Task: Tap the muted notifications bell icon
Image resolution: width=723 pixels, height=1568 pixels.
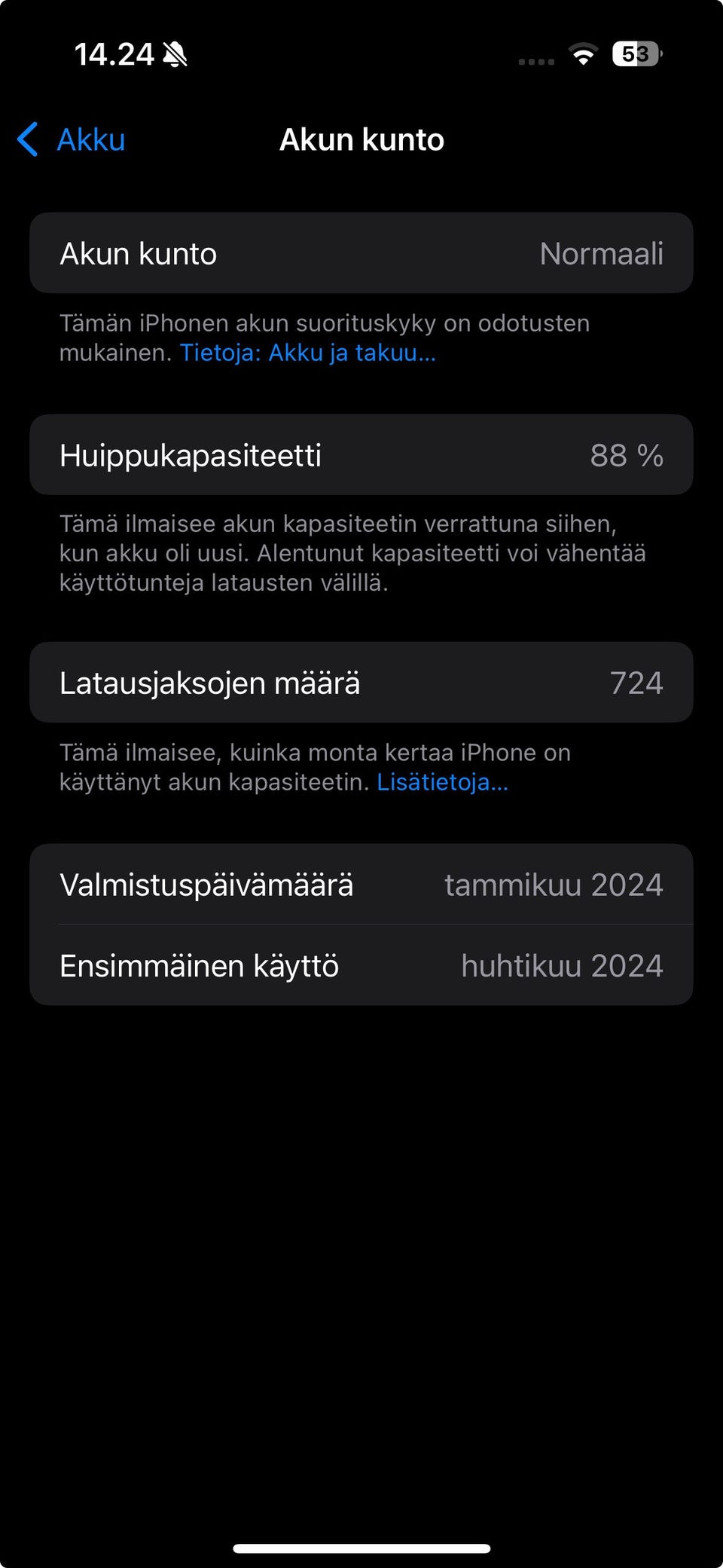Action: tap(175, 54)
